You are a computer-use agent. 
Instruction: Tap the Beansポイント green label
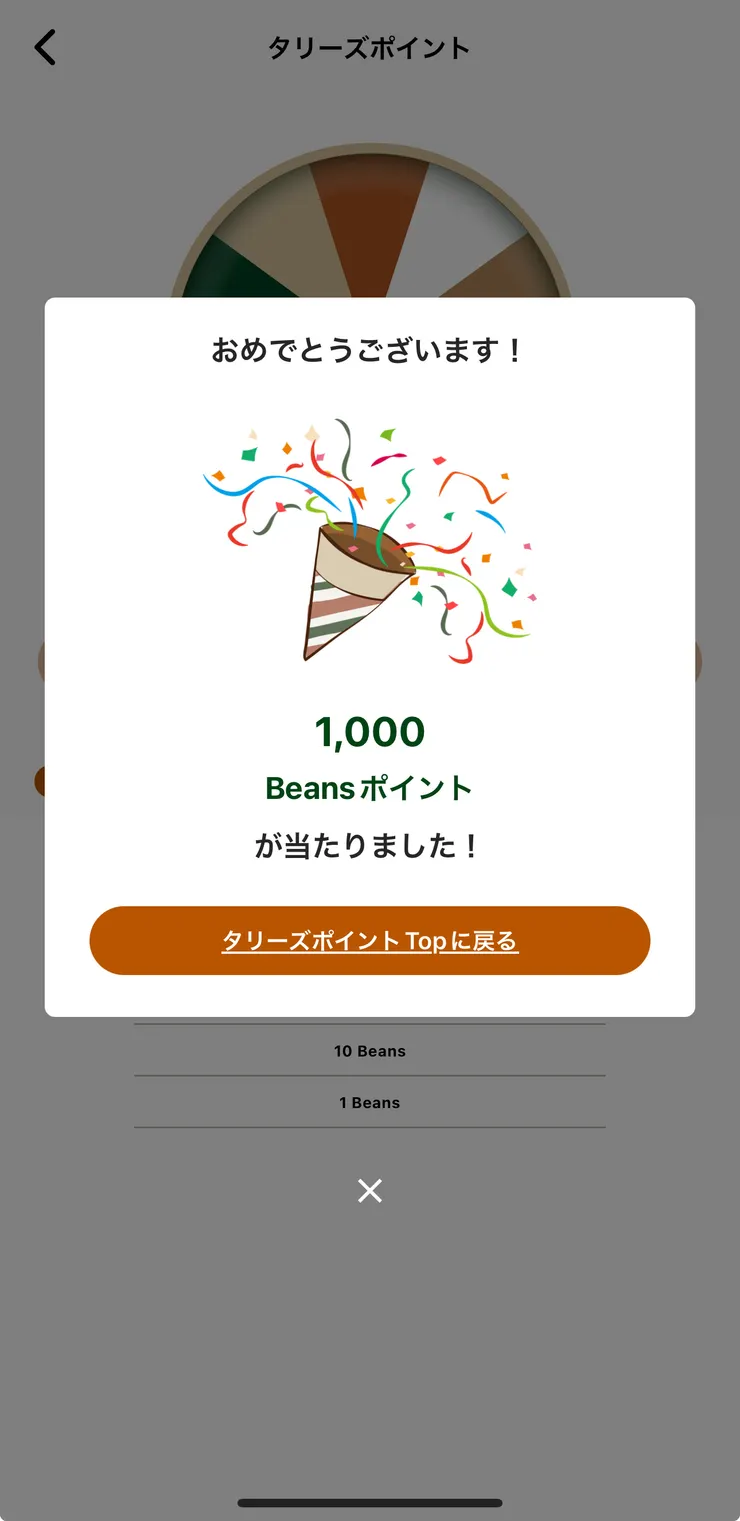pos(370,790)
